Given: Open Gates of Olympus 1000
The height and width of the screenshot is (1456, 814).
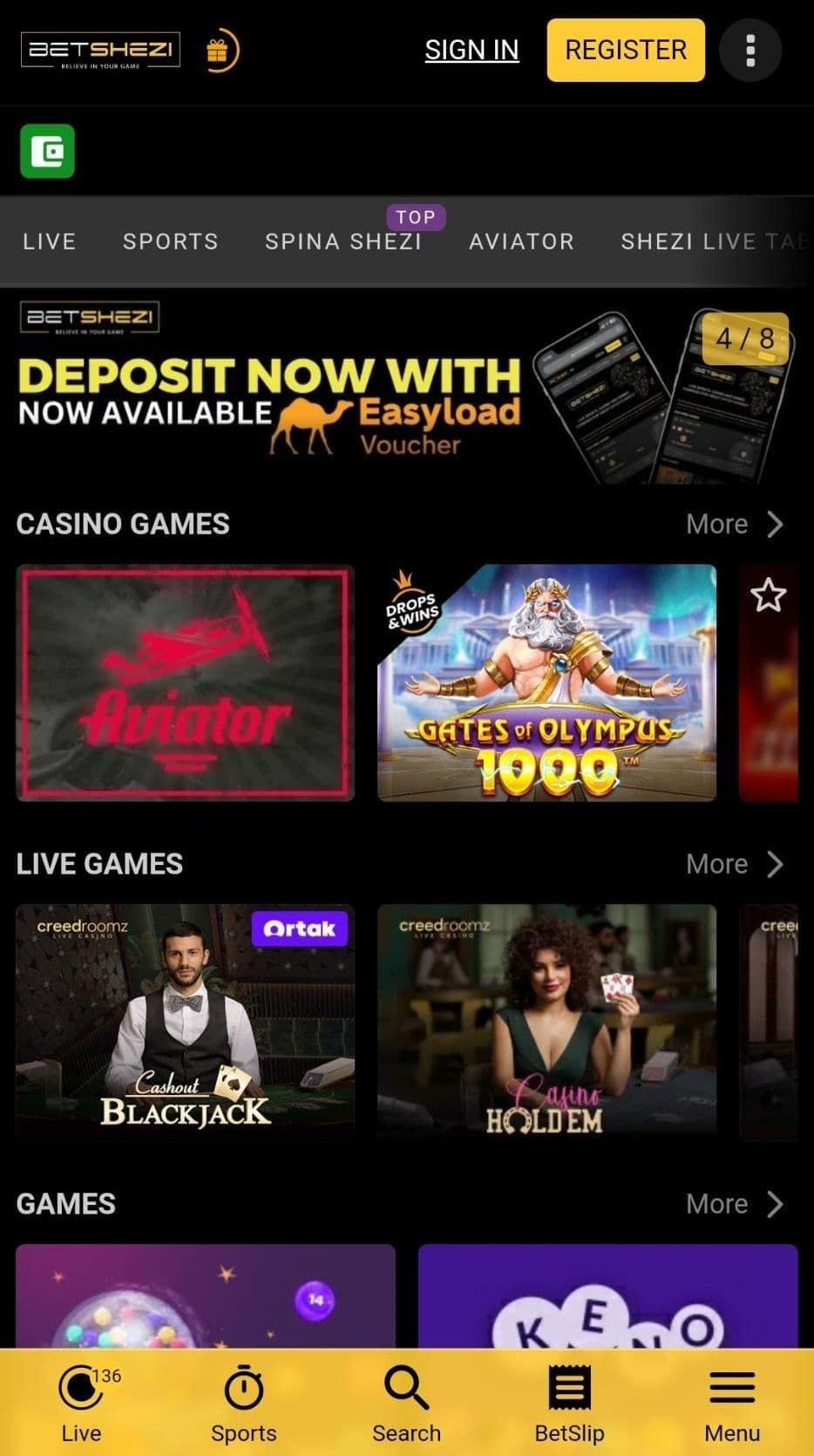Looking at the screenshot, I should click(x=546, y=683).
